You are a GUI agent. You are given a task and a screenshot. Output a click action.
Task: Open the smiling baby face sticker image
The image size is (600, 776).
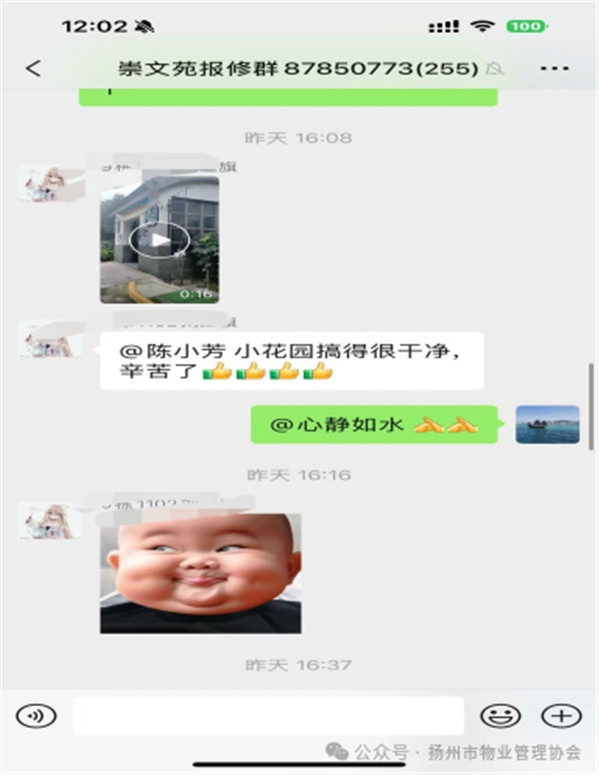200,573
